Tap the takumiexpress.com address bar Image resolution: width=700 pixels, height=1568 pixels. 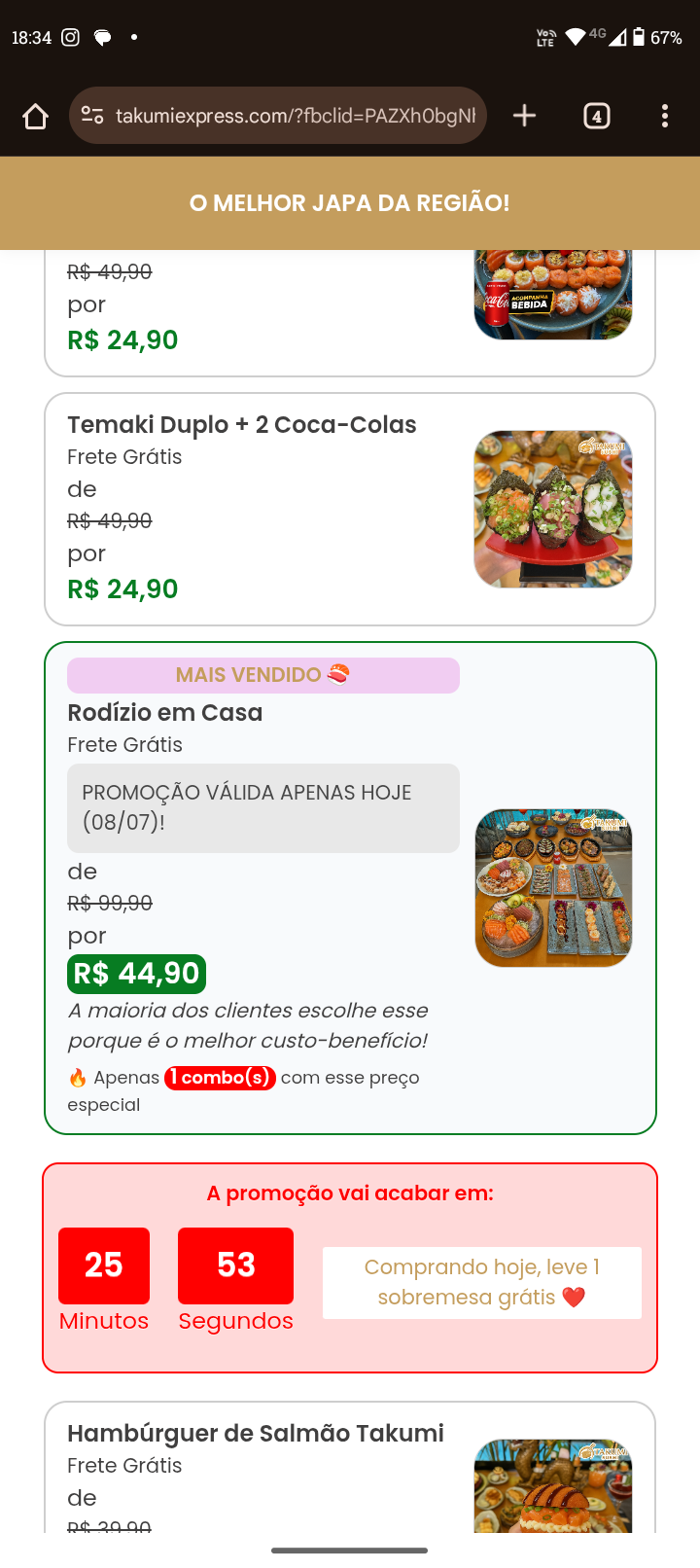point(295,117)
